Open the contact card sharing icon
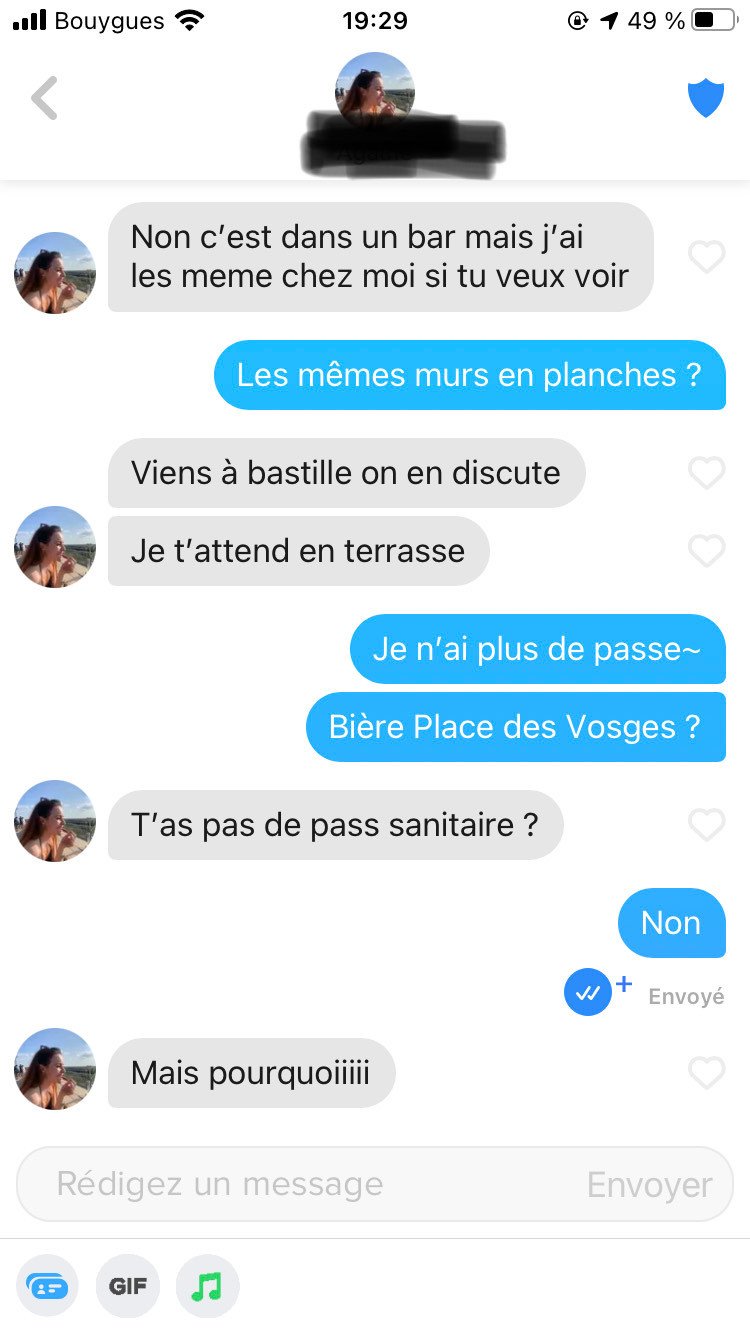 [x=47, y=1286]
